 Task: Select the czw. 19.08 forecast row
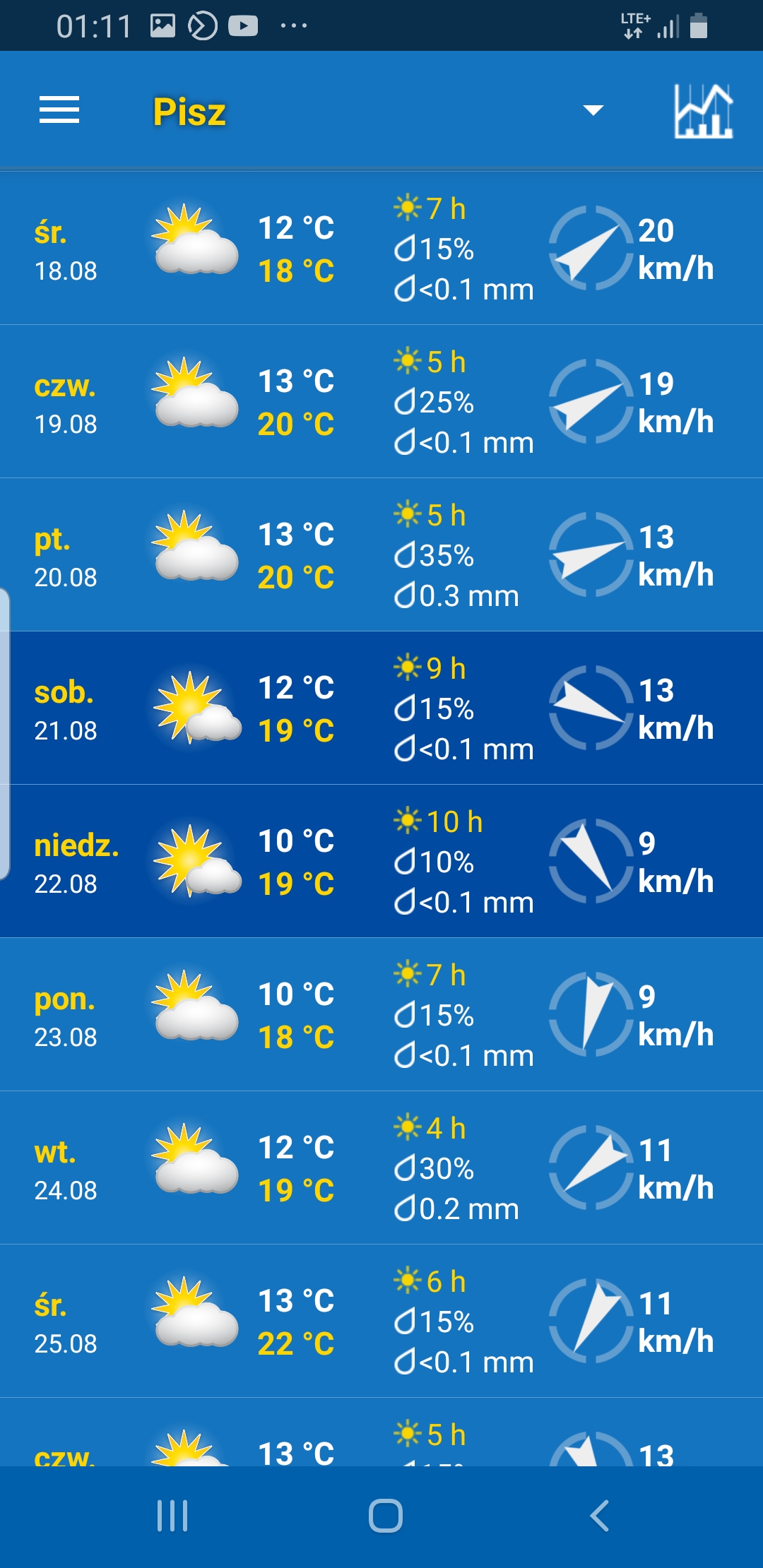click(x=381, y=402)
